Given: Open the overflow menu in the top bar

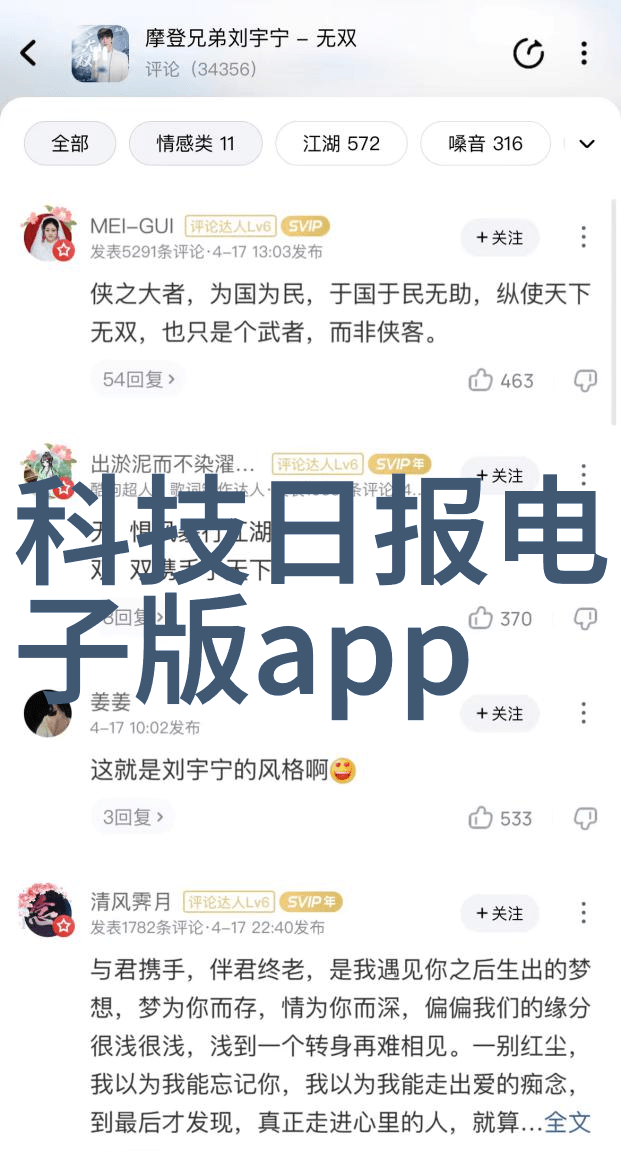Looking at the screenshot, I should 585,53.
